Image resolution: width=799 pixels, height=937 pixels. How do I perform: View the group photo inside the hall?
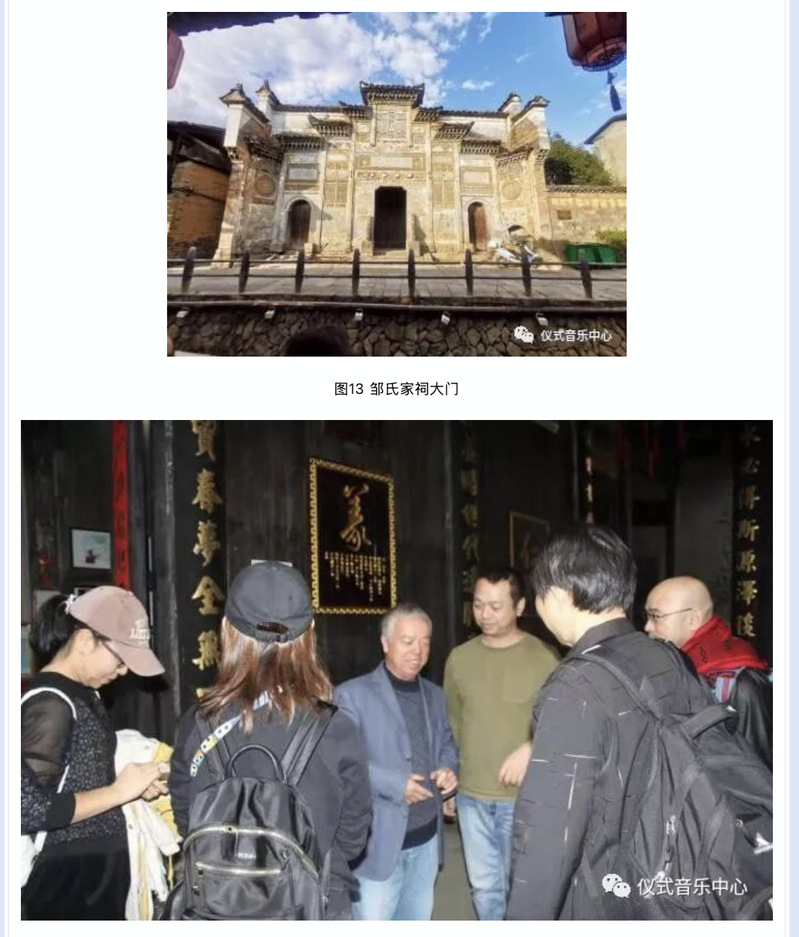(x=396, y=669)
